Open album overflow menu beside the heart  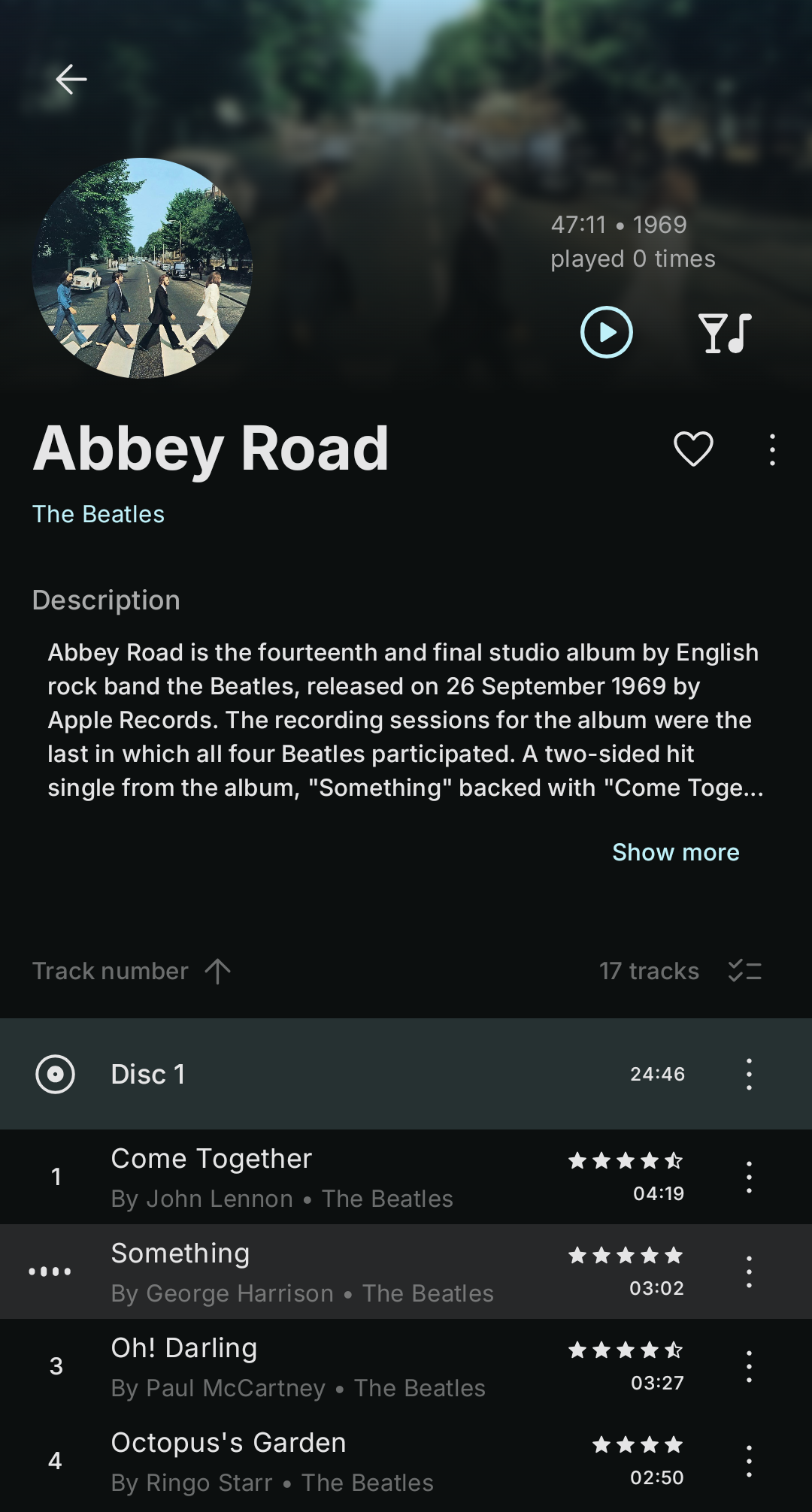pos(772,449)
